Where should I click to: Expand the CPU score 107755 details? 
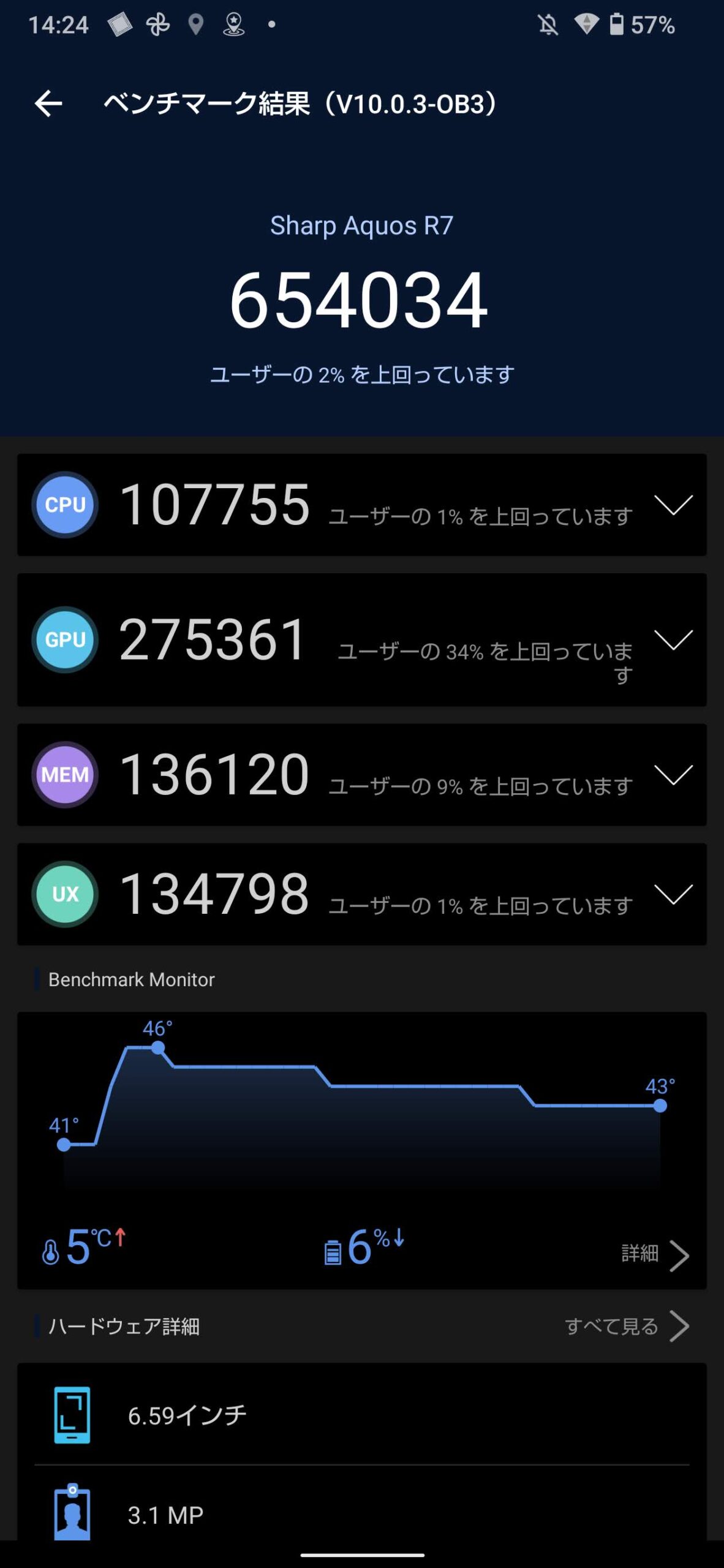673,505
